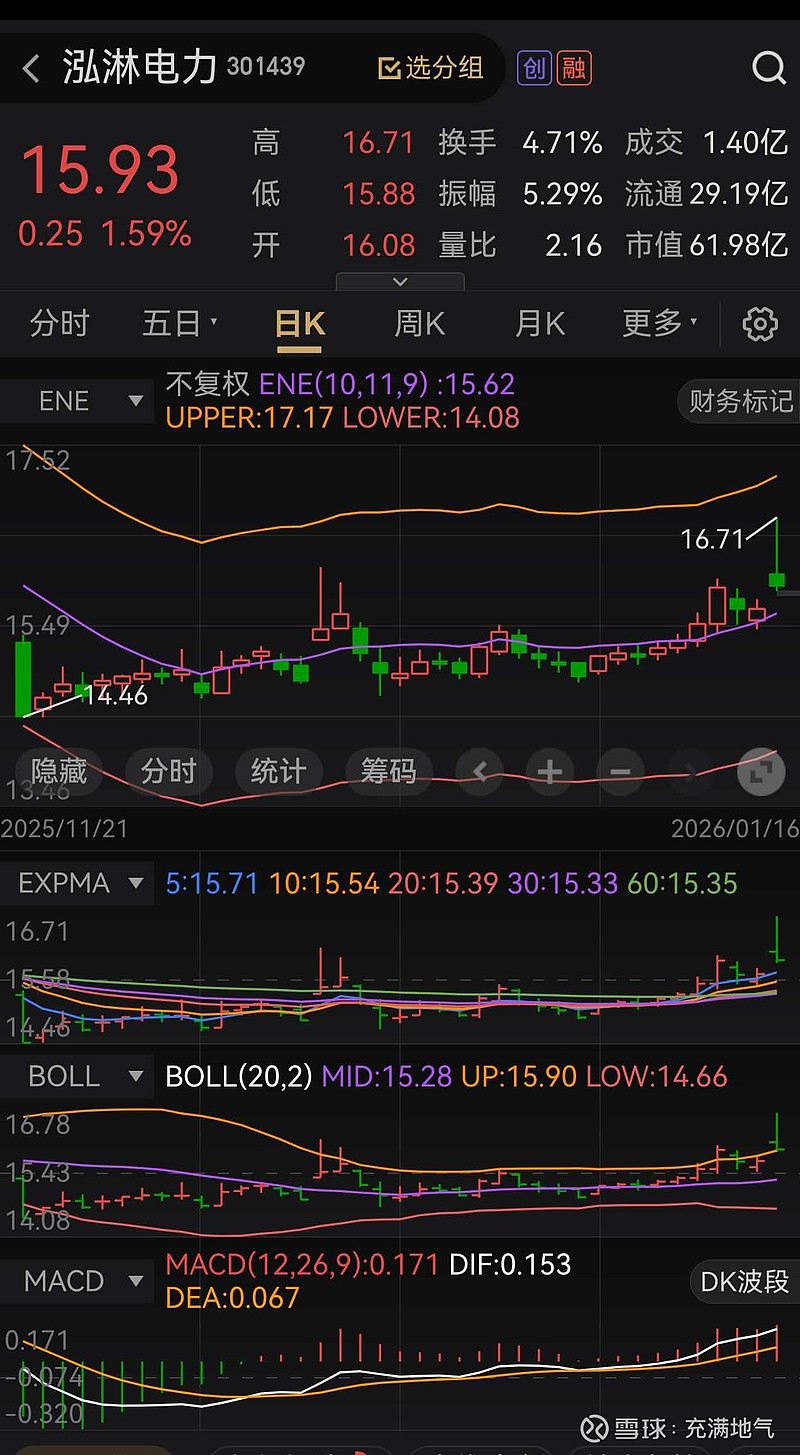Open the 更多 period options
Viewport: 800px width, 1455px height.
click(x=659, y=324)
